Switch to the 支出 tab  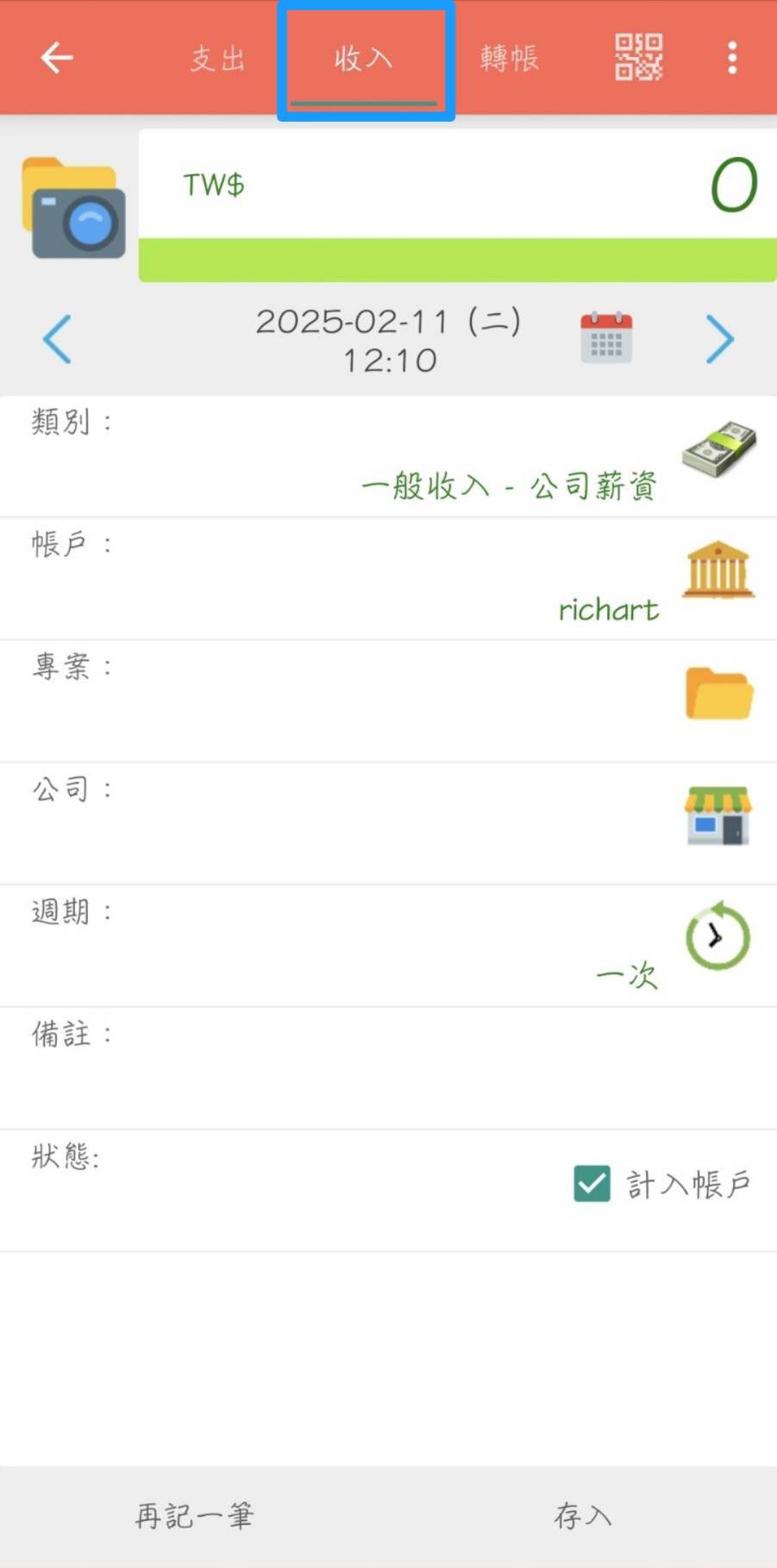click(216, 58)
